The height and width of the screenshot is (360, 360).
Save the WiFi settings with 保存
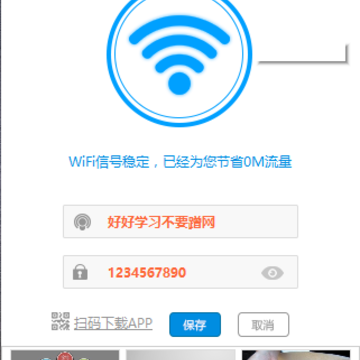[195, 325]
